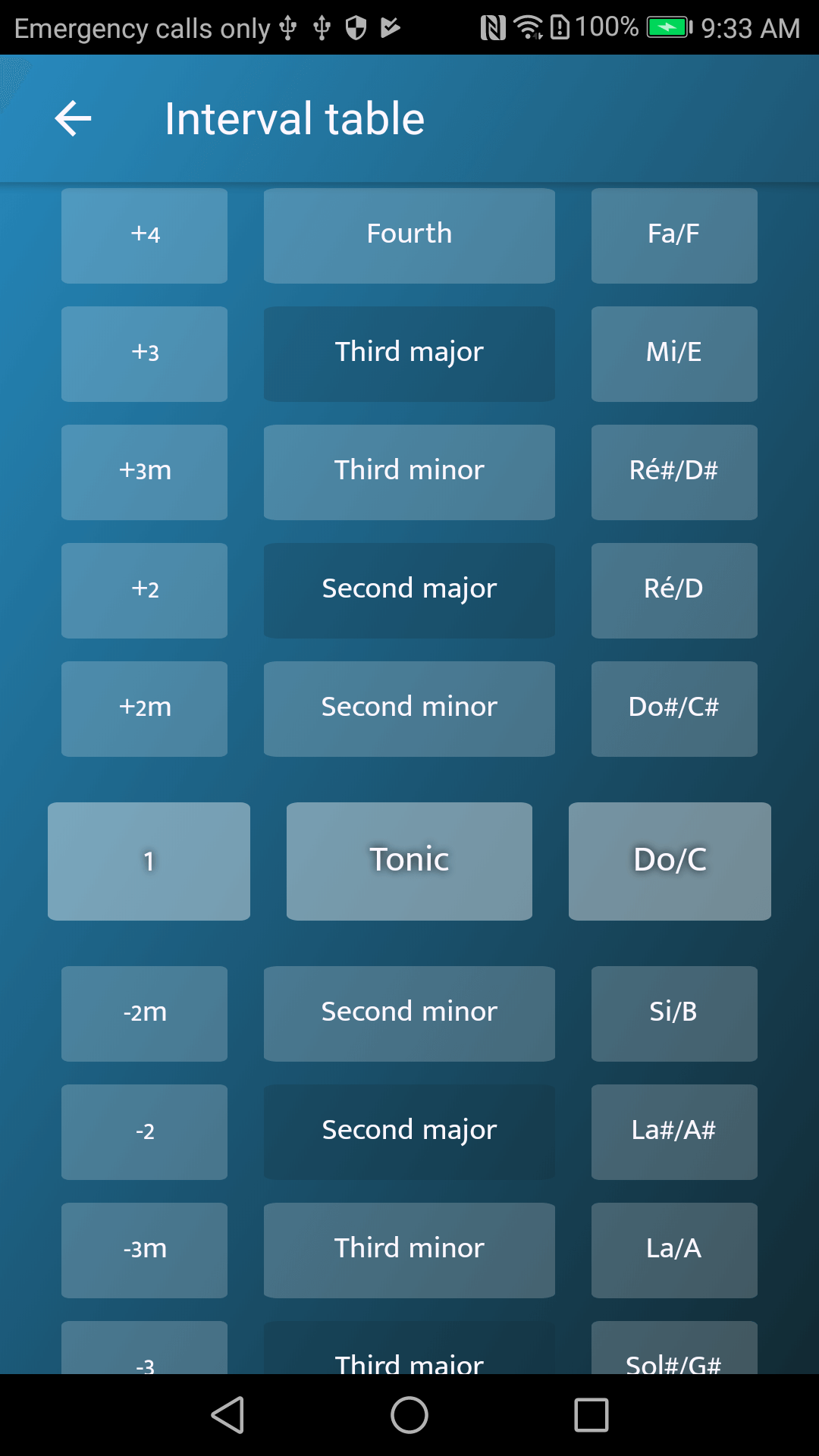Image resolution: width=819 pixels, height=1456 pixels.
Task: Tap the +2m interval button
Action: pos(144,709)
